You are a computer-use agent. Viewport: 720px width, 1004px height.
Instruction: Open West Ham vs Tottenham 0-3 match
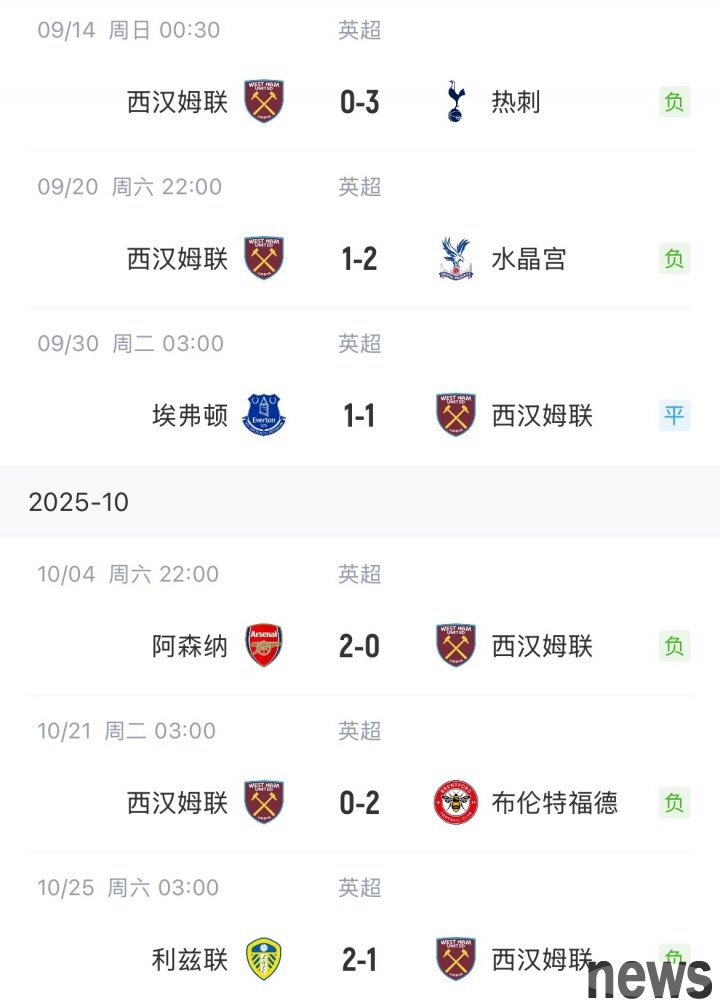359,102
